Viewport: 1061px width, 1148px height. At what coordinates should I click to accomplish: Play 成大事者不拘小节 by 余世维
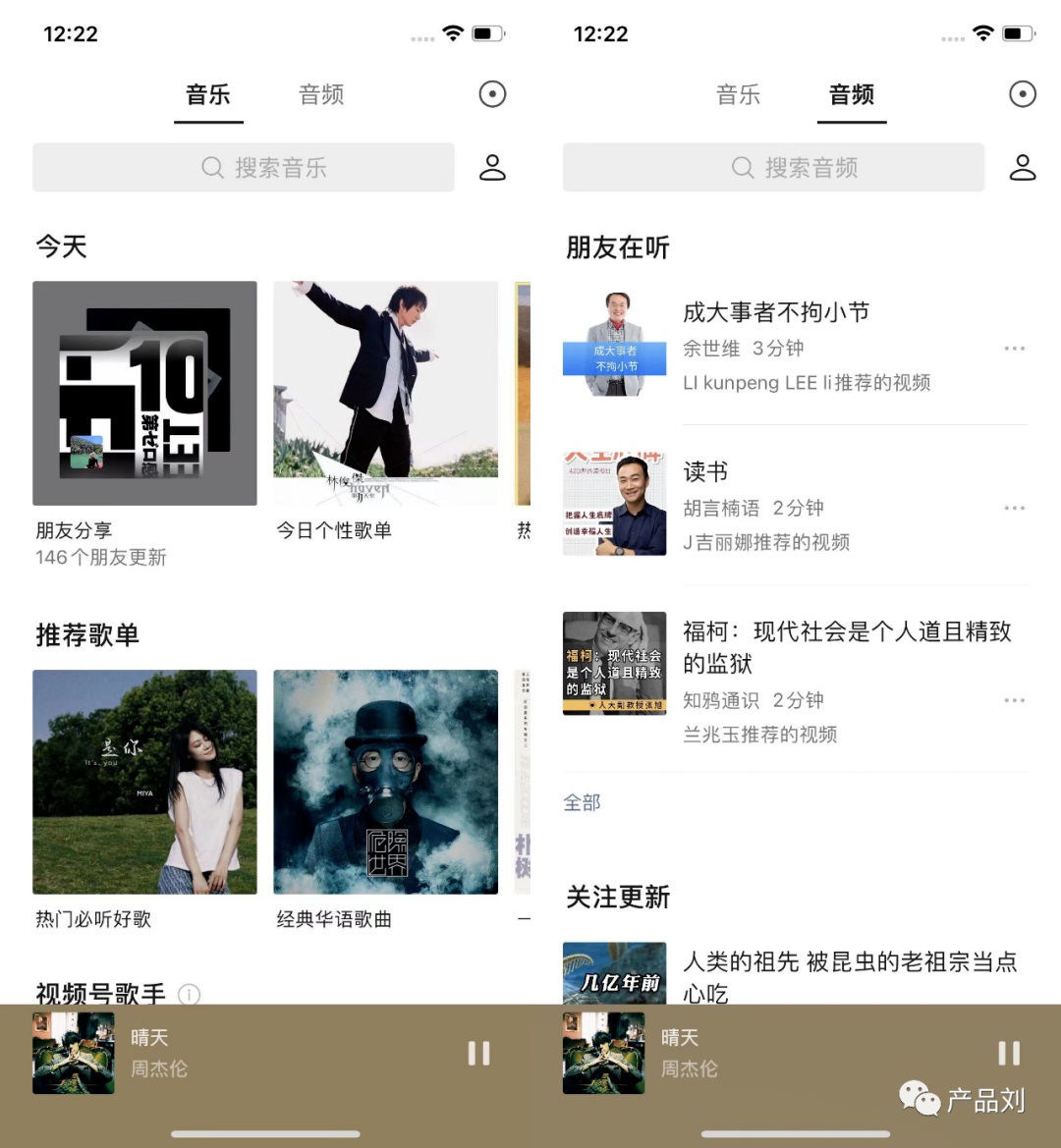pos(776,313)
